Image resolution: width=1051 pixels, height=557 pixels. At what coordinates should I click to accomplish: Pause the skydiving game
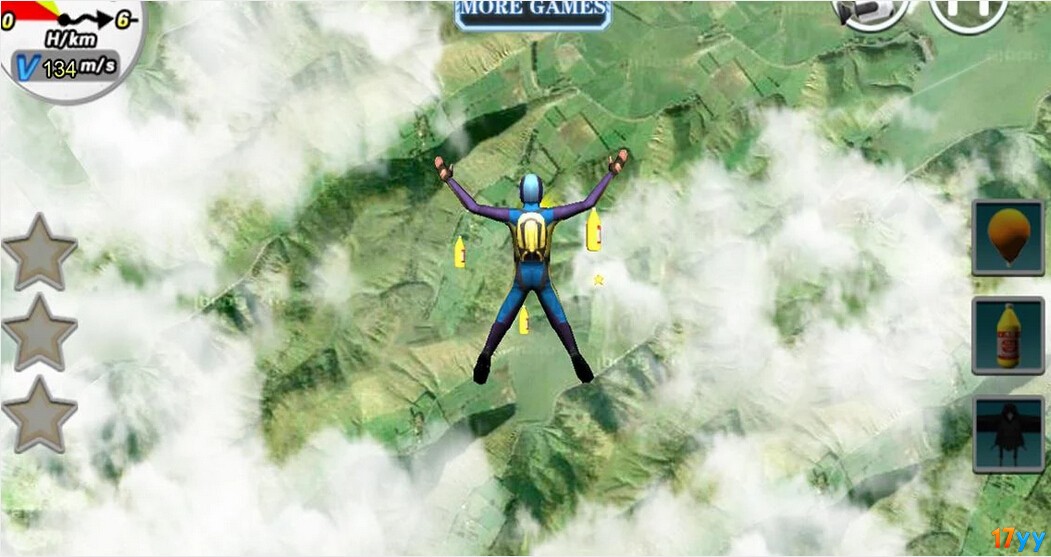click(x=967, y=11)
